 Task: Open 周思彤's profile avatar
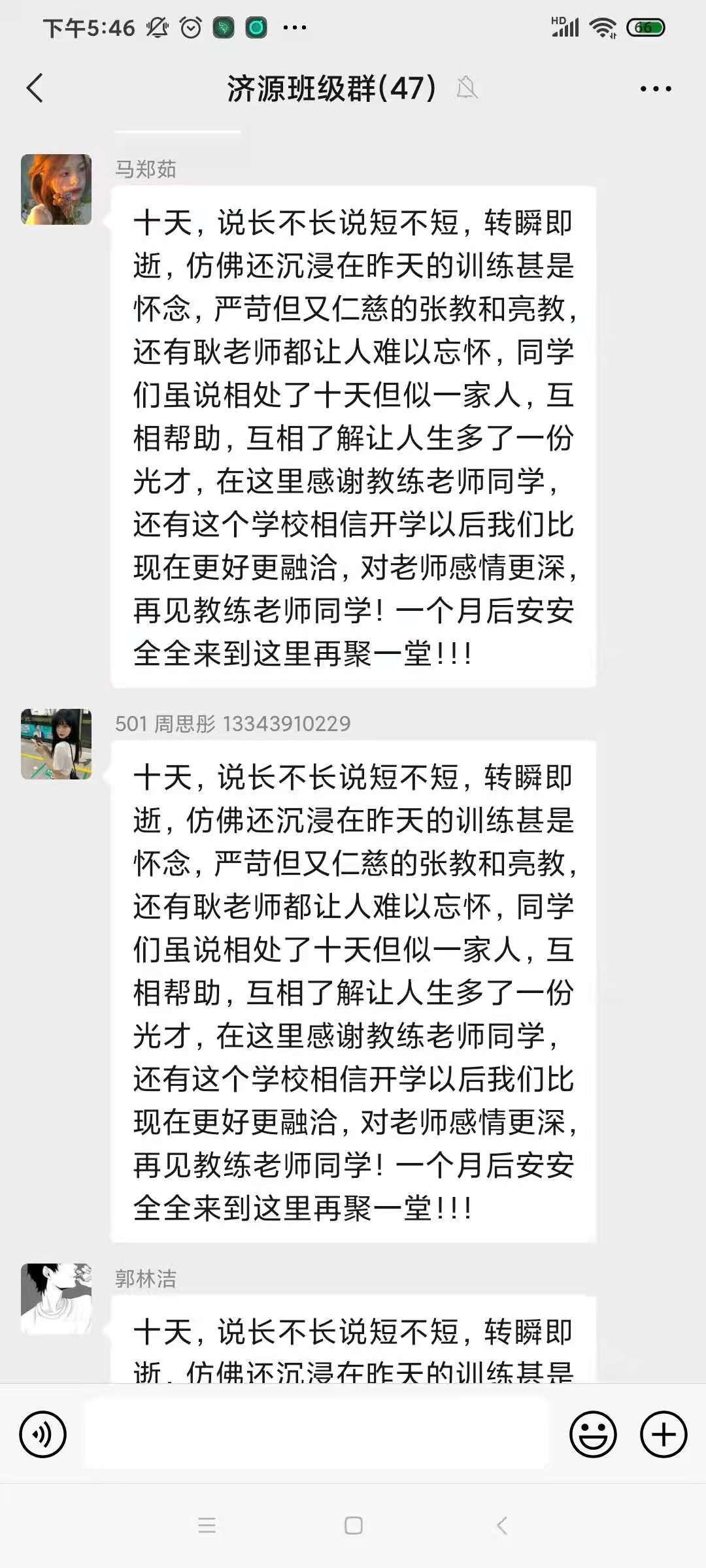pyautogui.click(x=56, y=744)
